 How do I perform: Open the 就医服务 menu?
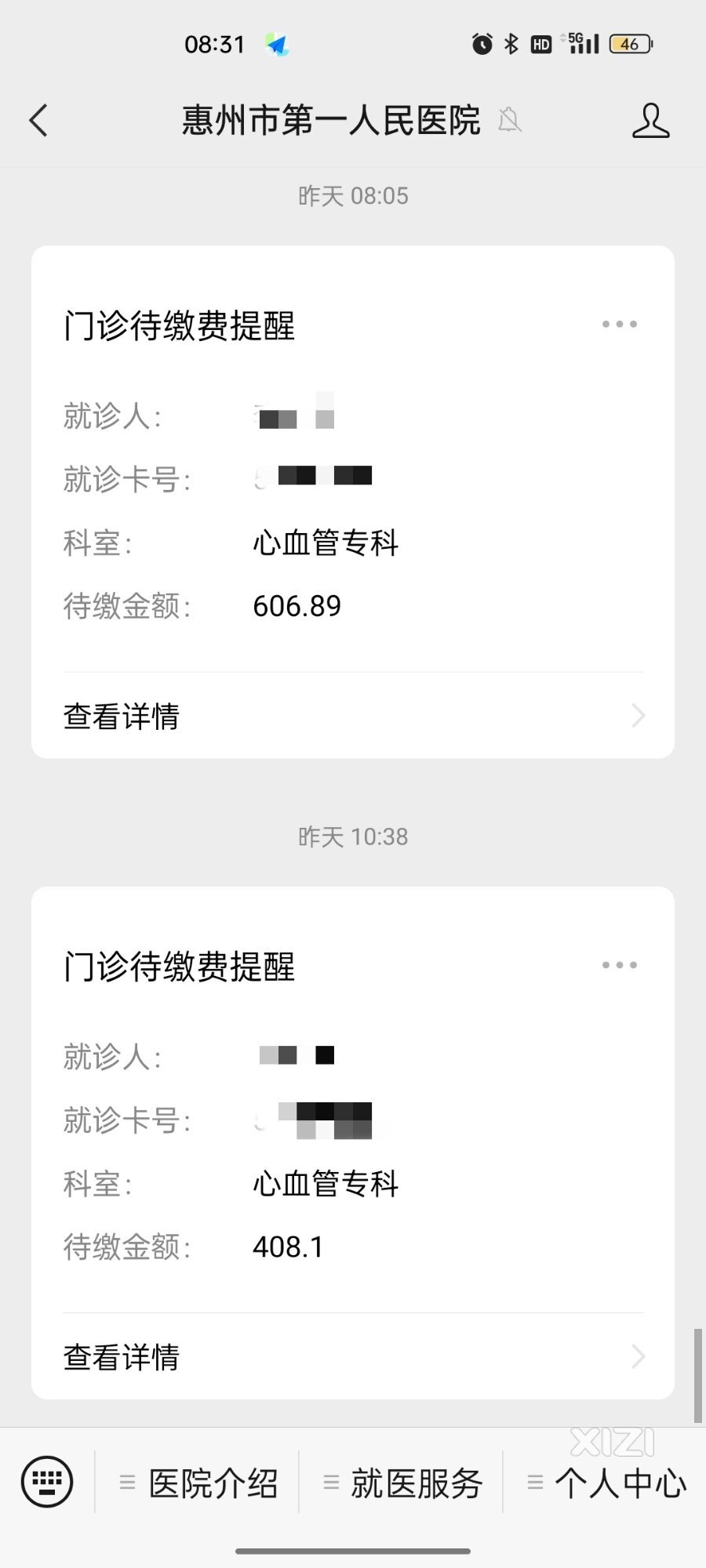(x=402, y=1483)
